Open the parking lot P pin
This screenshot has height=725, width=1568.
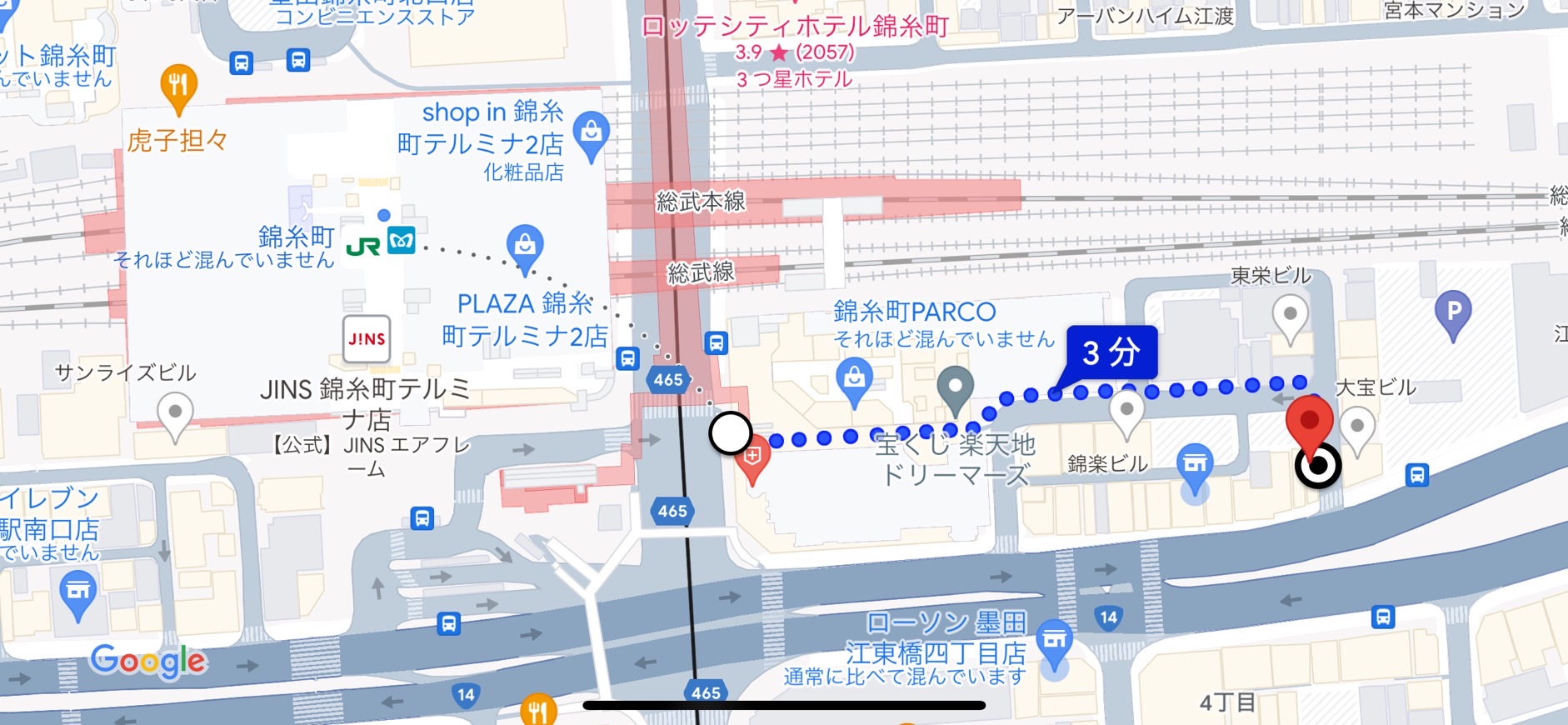[1453, 313]
